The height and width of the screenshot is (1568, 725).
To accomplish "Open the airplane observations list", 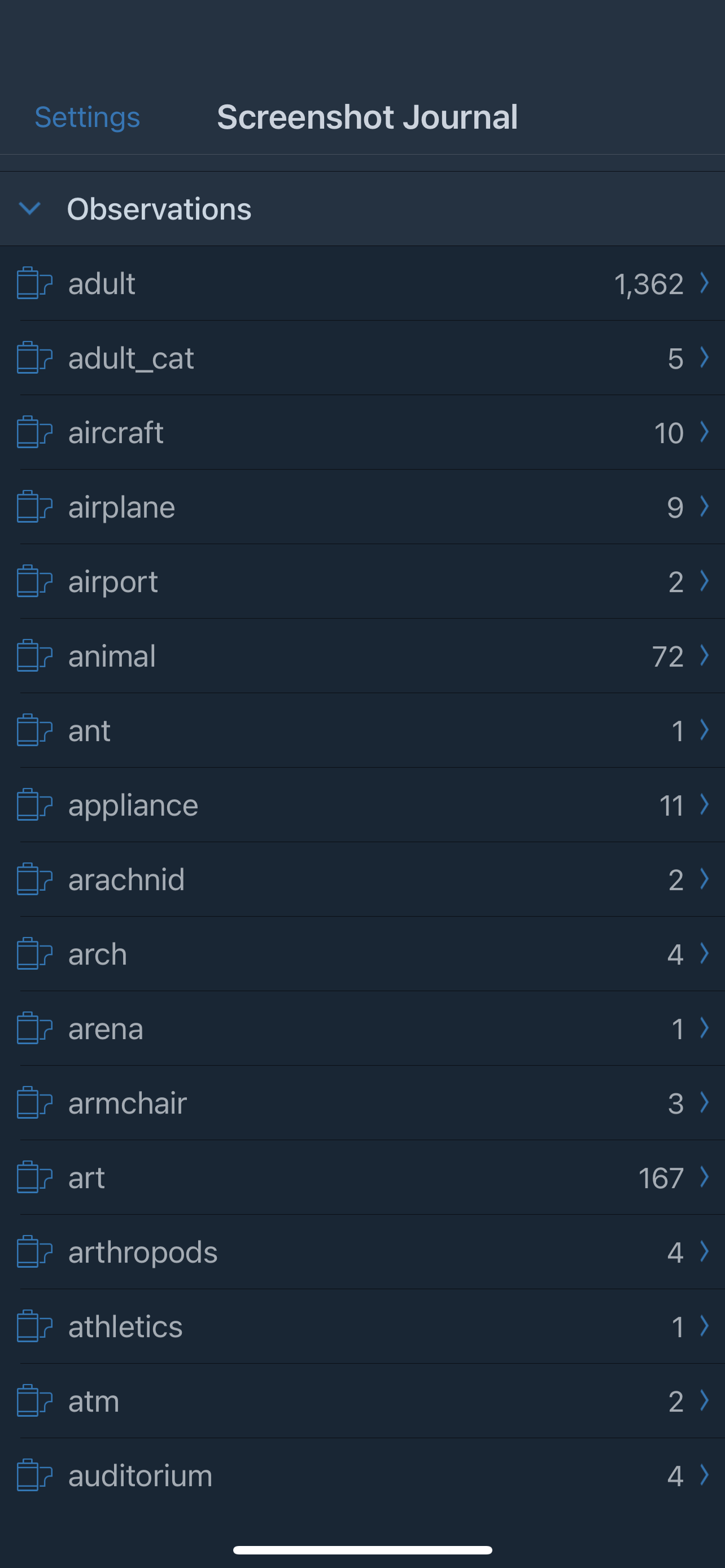I will pos(362,506).
